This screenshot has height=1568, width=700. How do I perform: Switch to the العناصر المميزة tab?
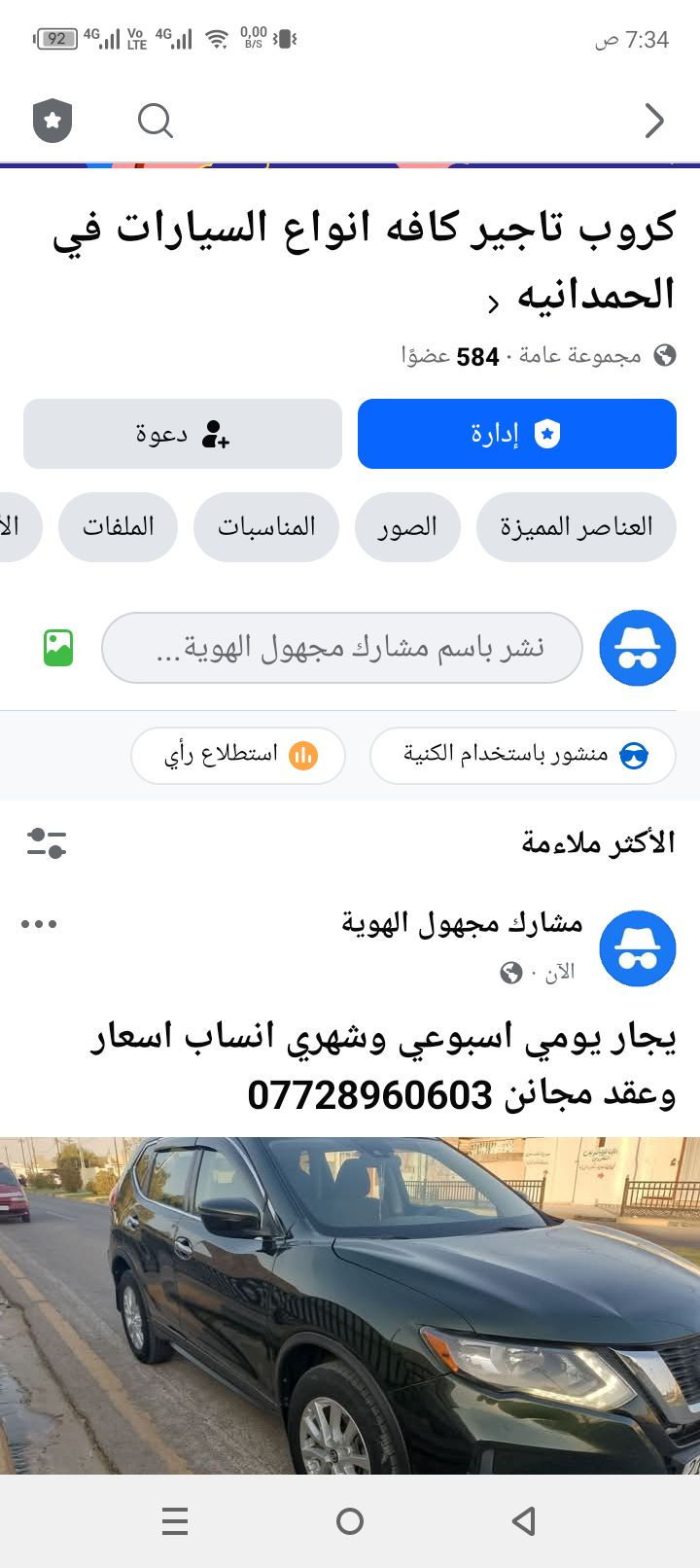576,527
